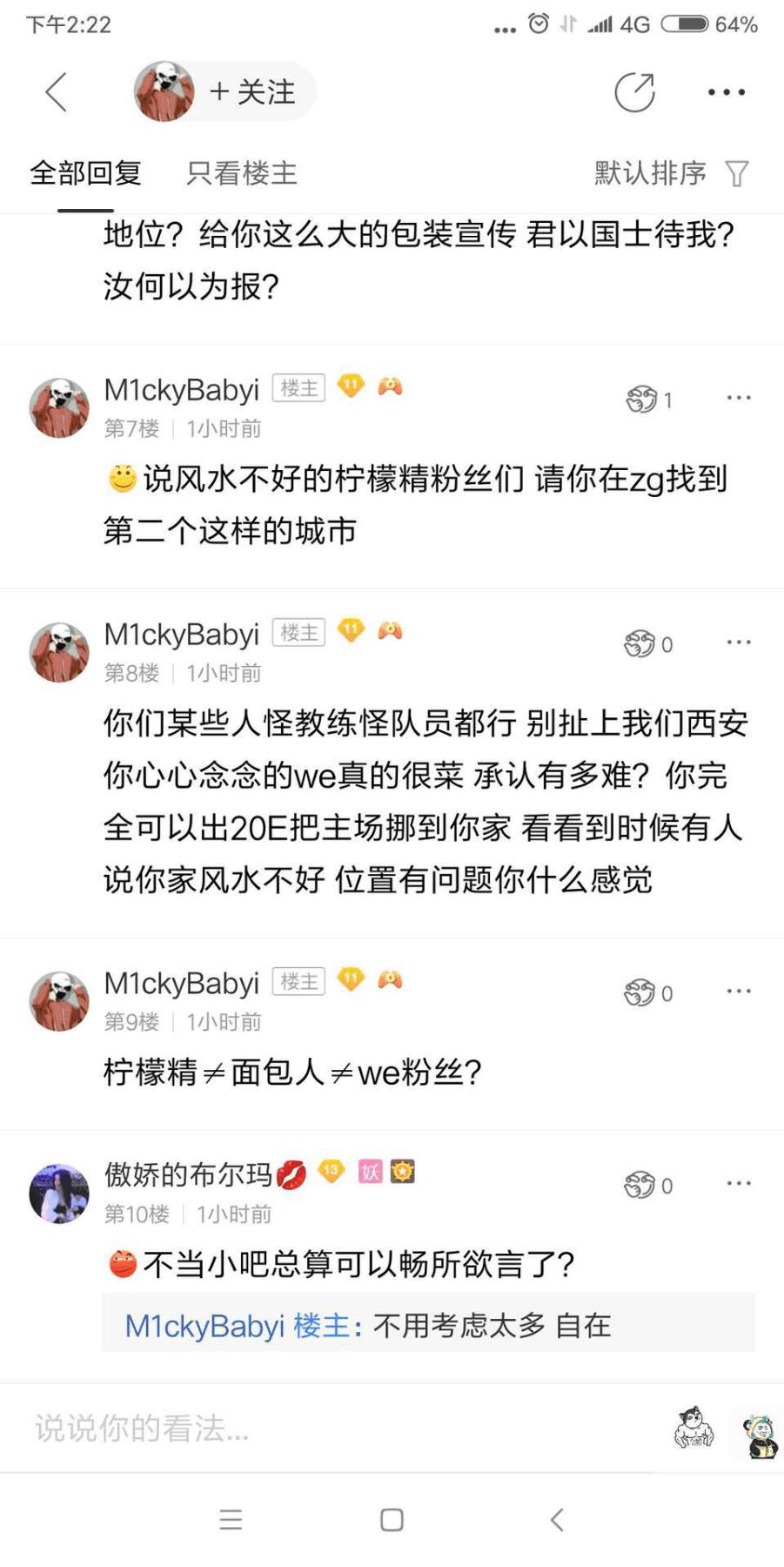
Task: Switch to 全部回复 tab
Action: [85, 173]
